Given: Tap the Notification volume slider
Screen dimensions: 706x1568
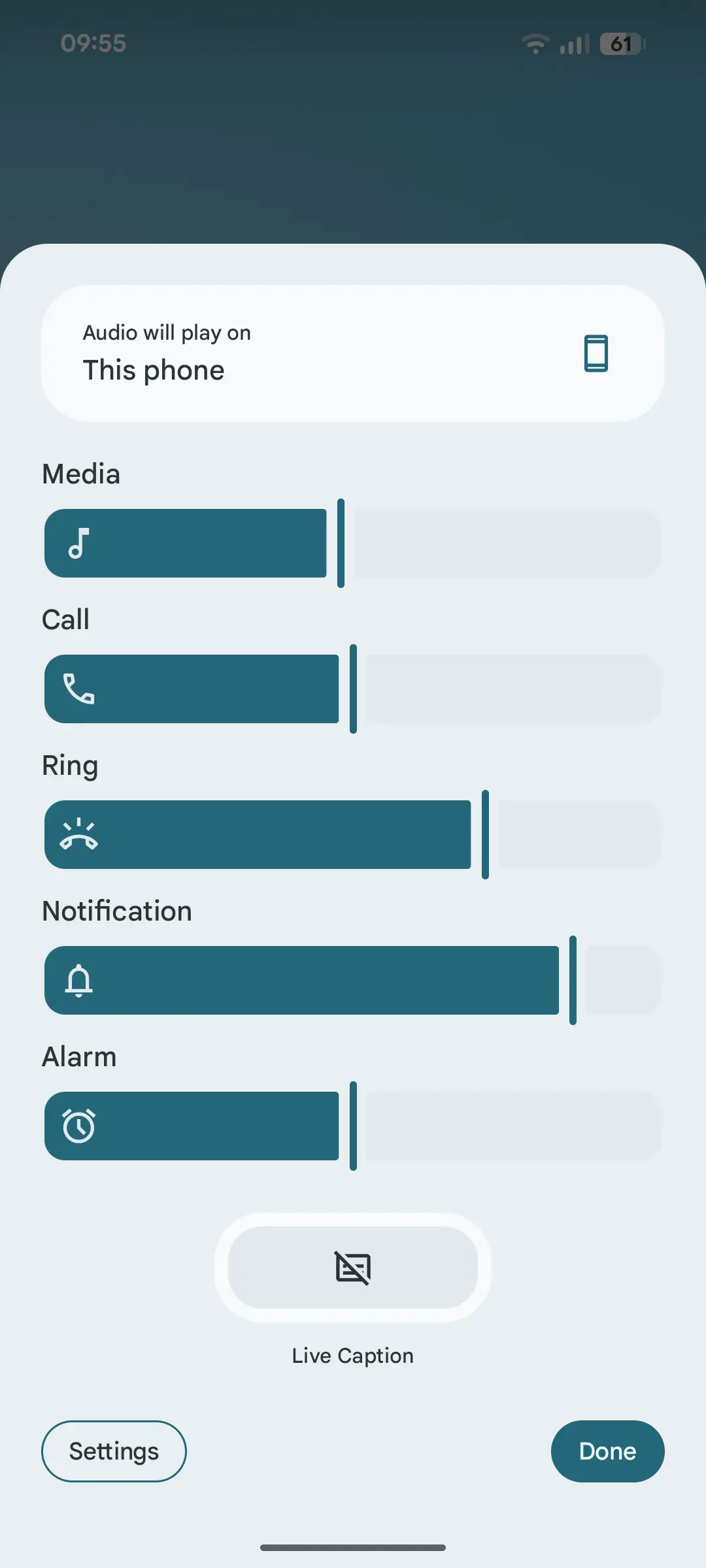Looking at the screenshot, I should tap(353, 980).
